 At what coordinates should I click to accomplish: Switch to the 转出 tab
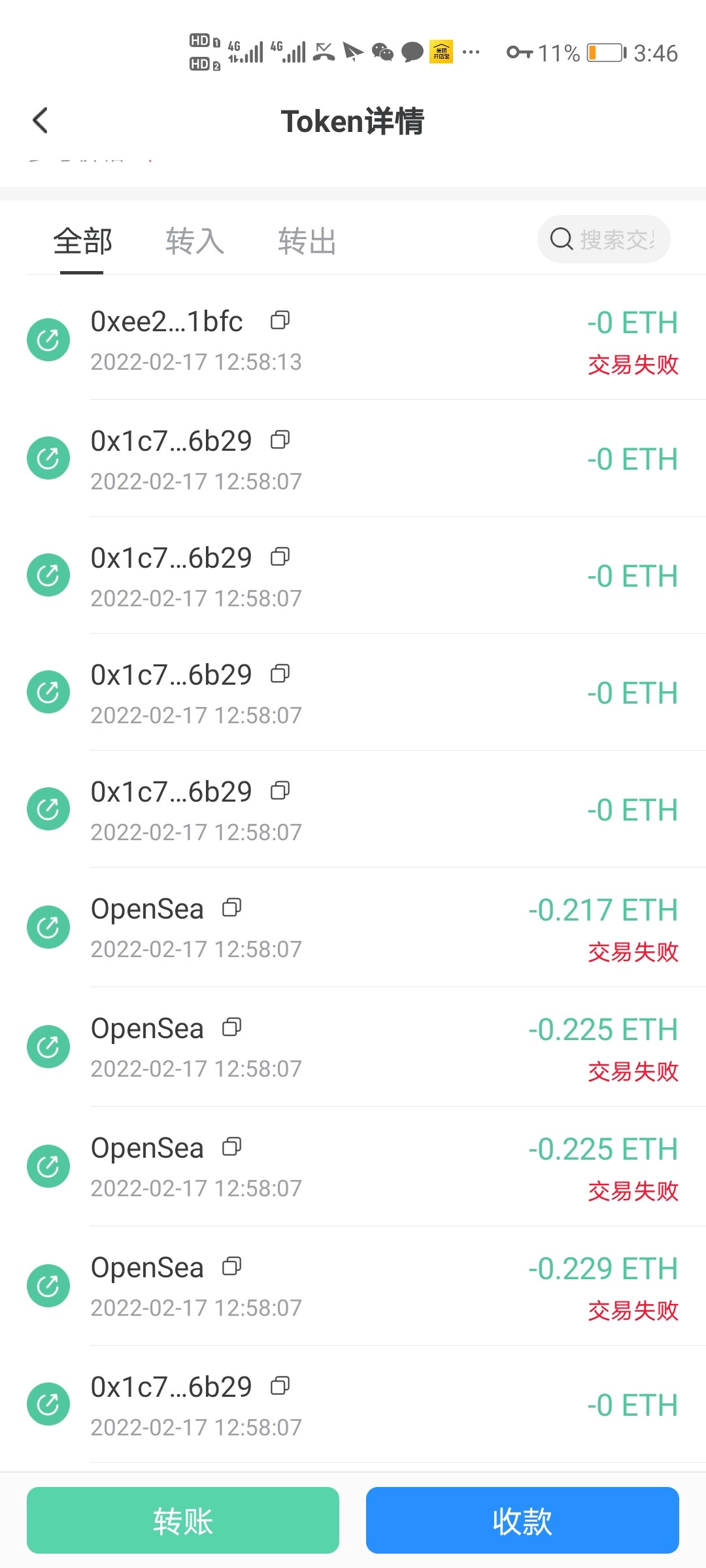pos(307,241)
